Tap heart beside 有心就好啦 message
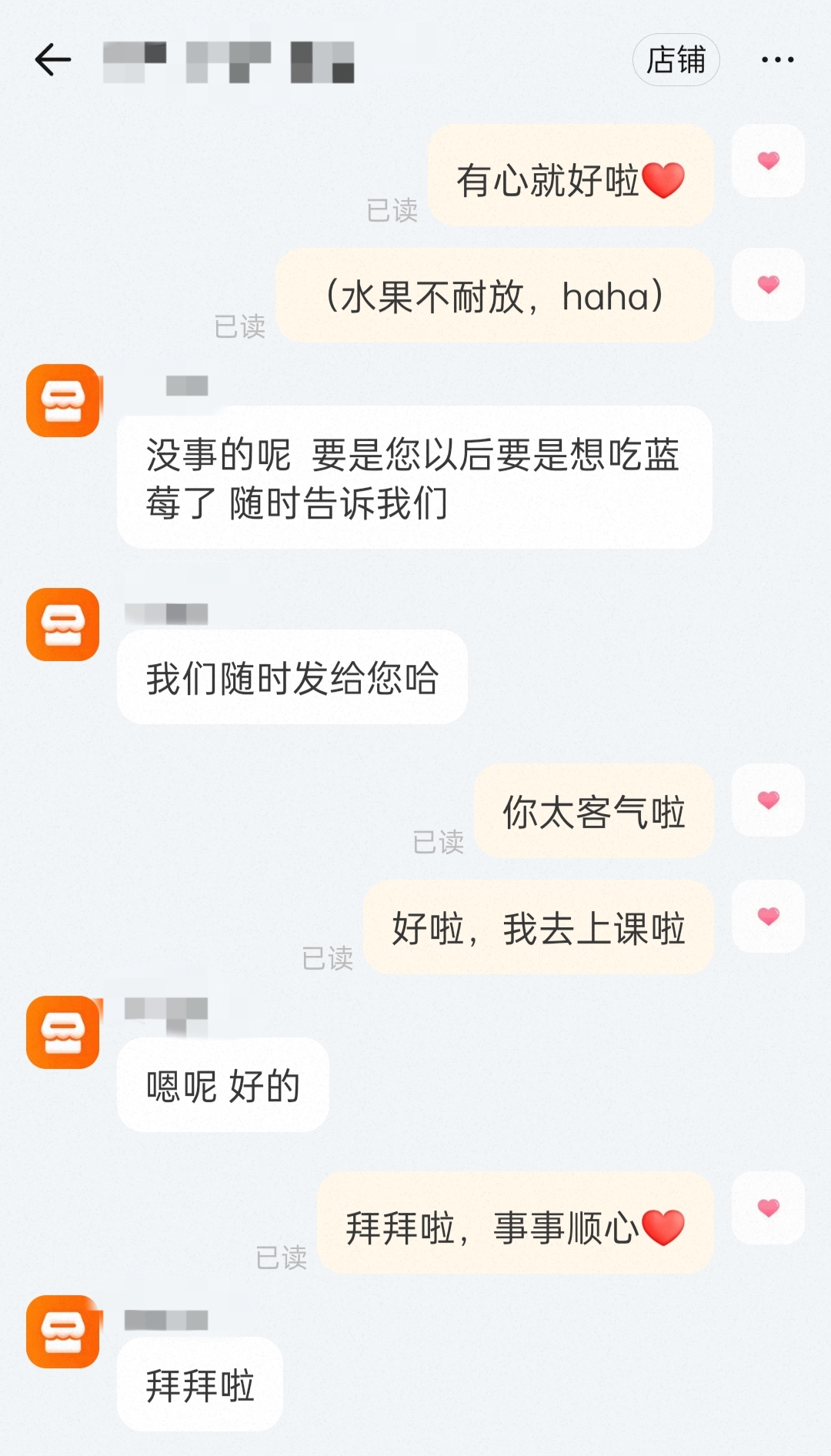Image resolution: width=831 pixels, height=1456 pixels. [768, 161]
